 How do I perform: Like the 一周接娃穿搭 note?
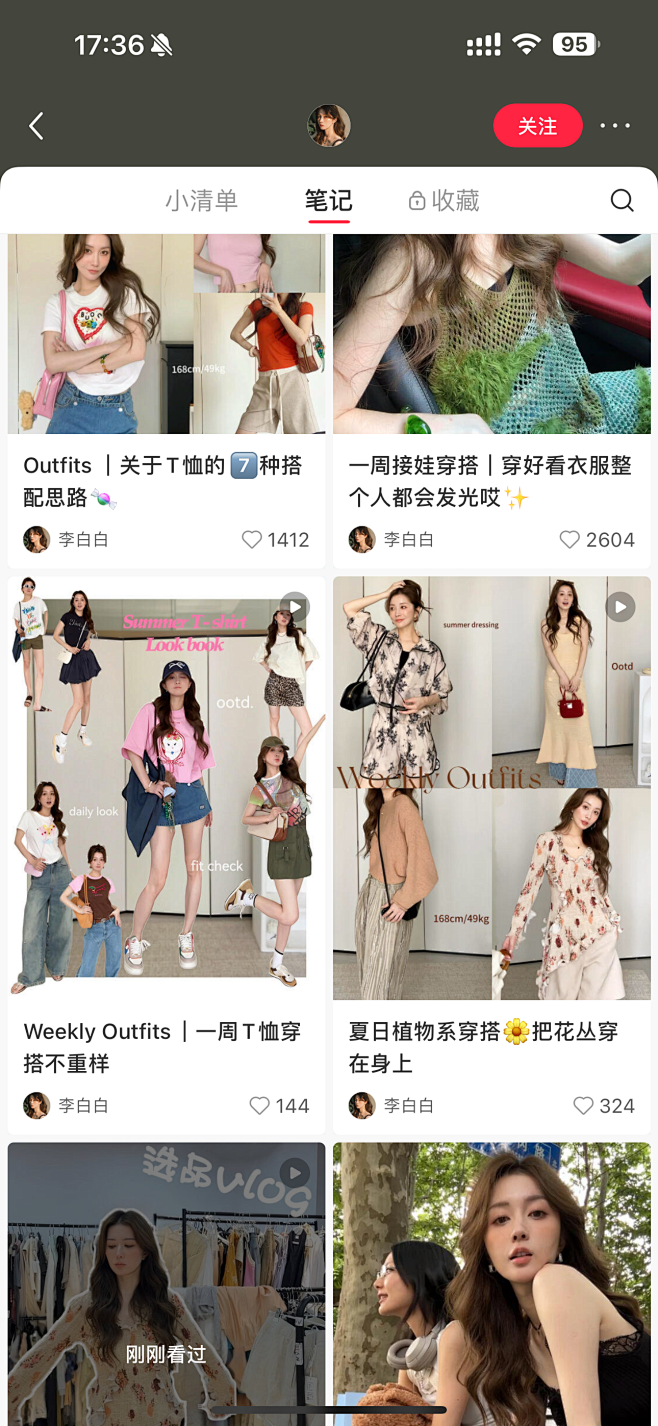(569, 540)
